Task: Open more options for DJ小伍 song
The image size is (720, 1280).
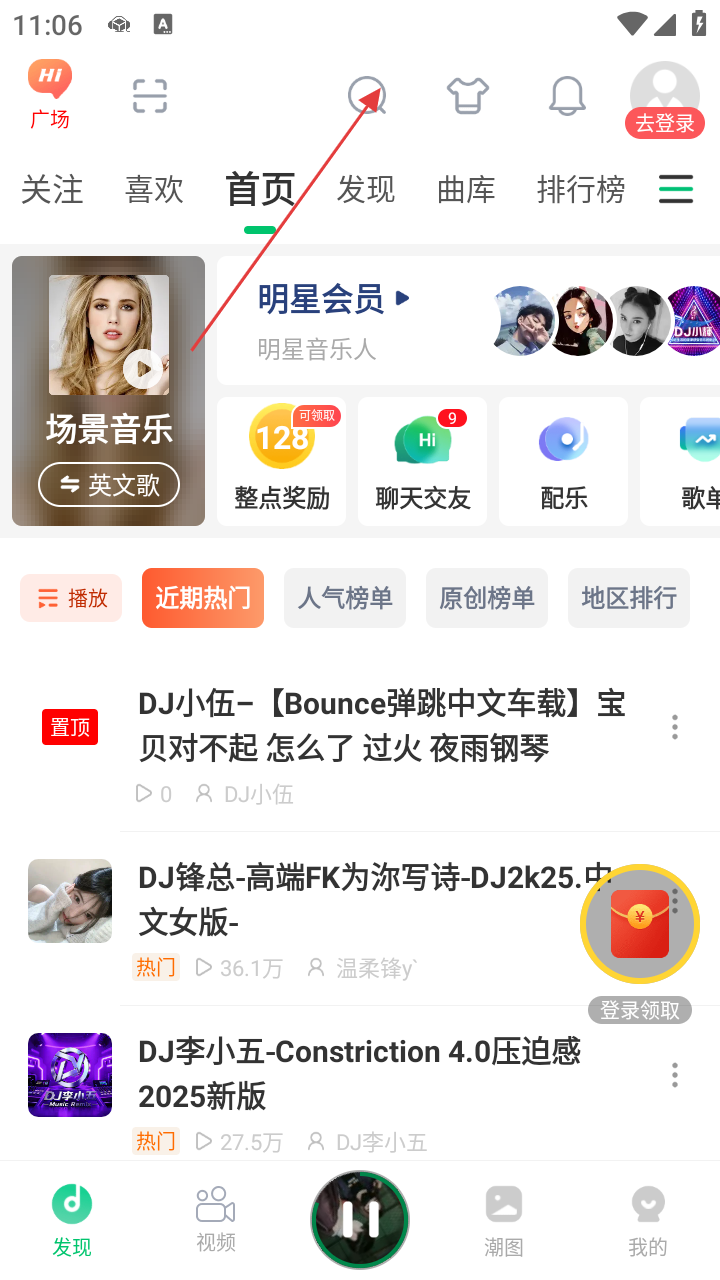Action: coord(675,727)
